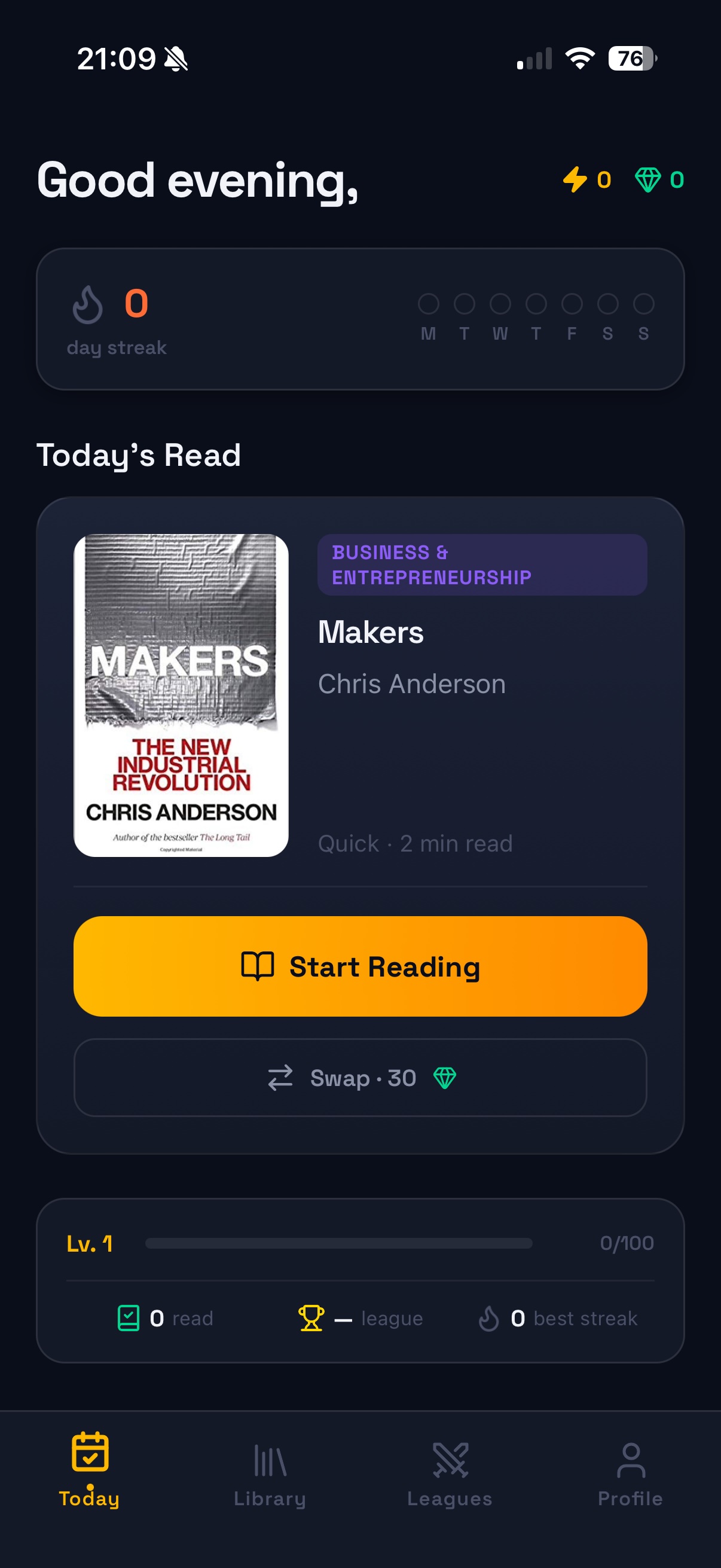721x1568 pixels.
Task: Click the yellow league trophy icon
Action: tap(311, 1318)
